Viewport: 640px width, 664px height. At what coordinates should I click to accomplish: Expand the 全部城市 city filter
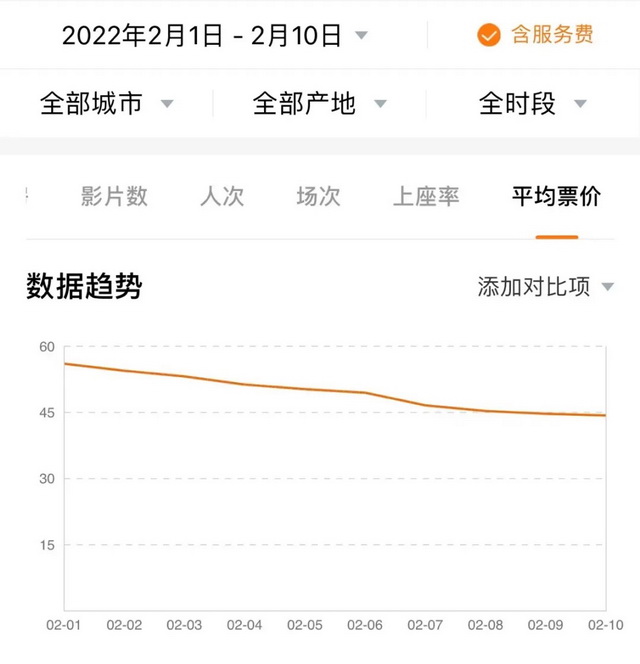click(x=106, y=103)
